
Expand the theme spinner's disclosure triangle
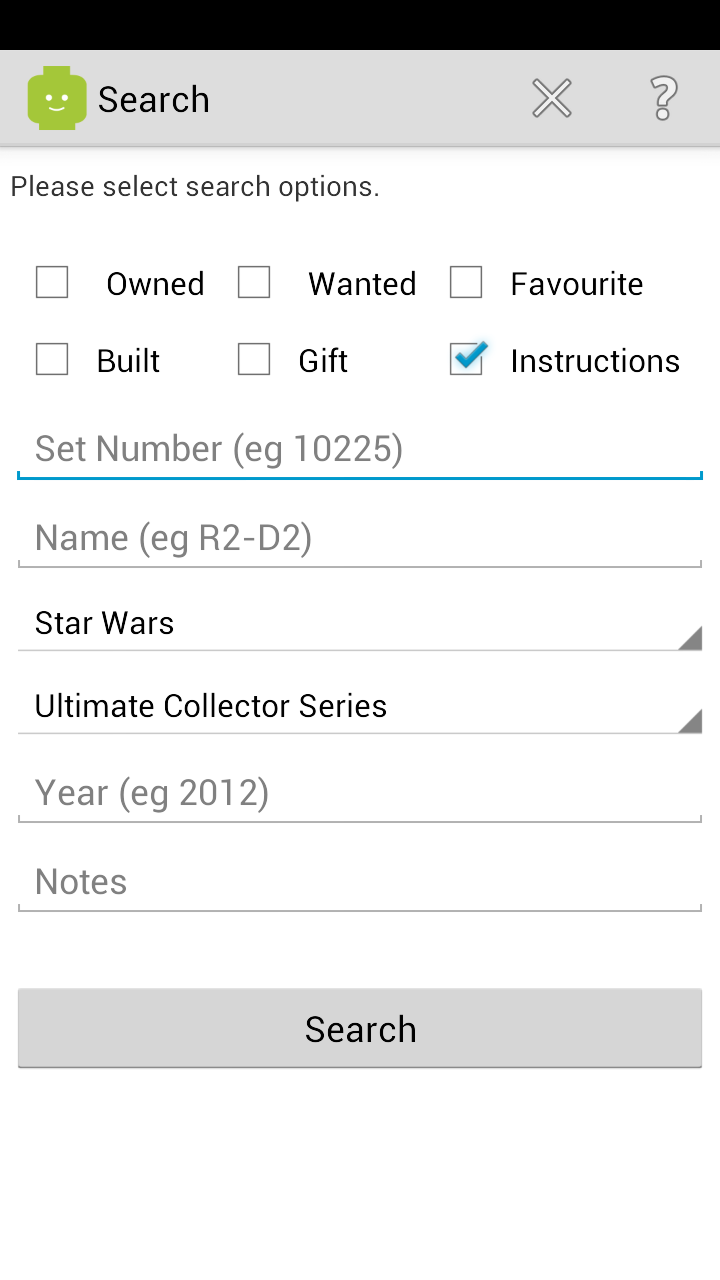(692, 640)
